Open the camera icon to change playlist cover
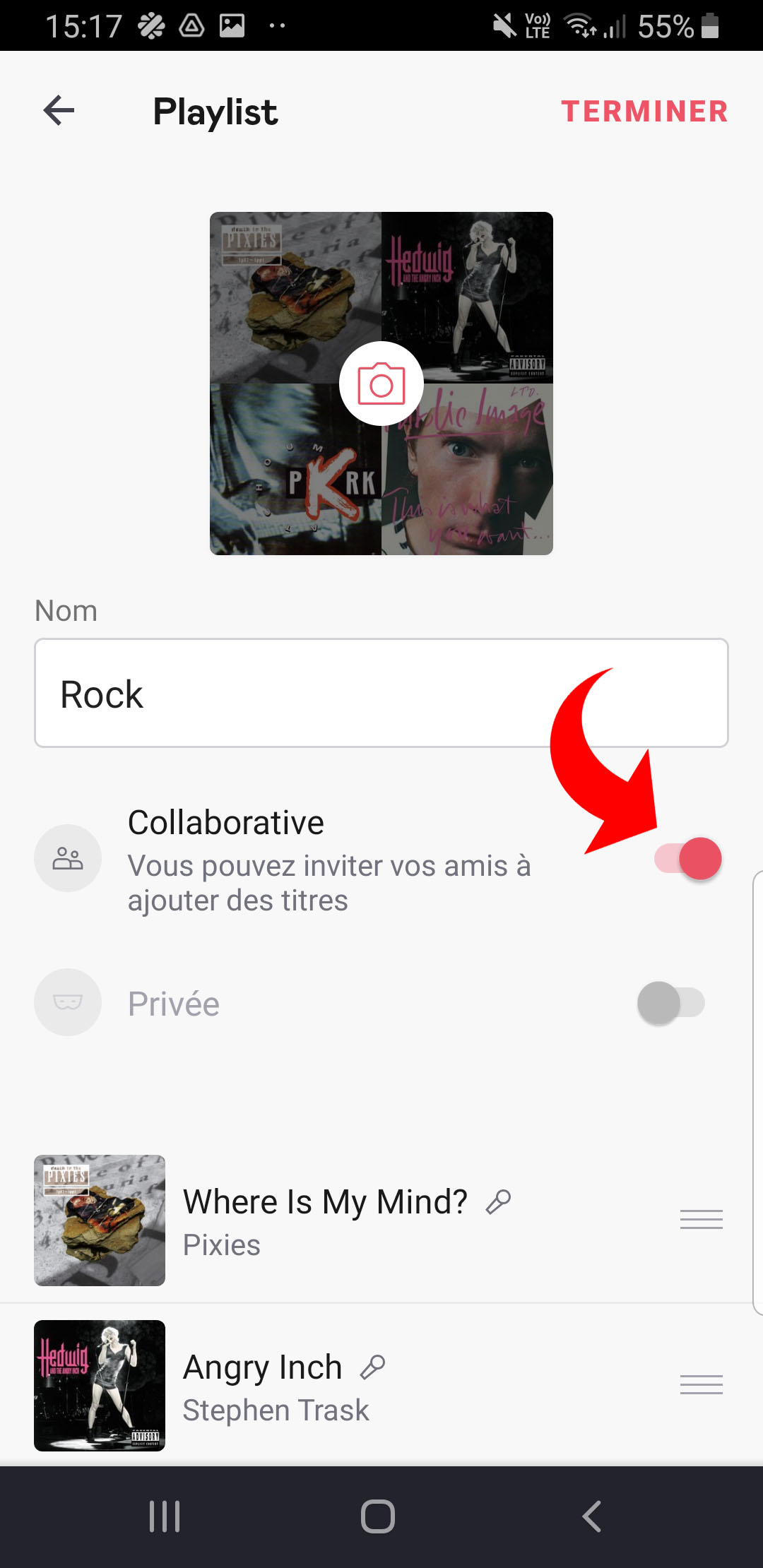 click(x=381, y=382)
